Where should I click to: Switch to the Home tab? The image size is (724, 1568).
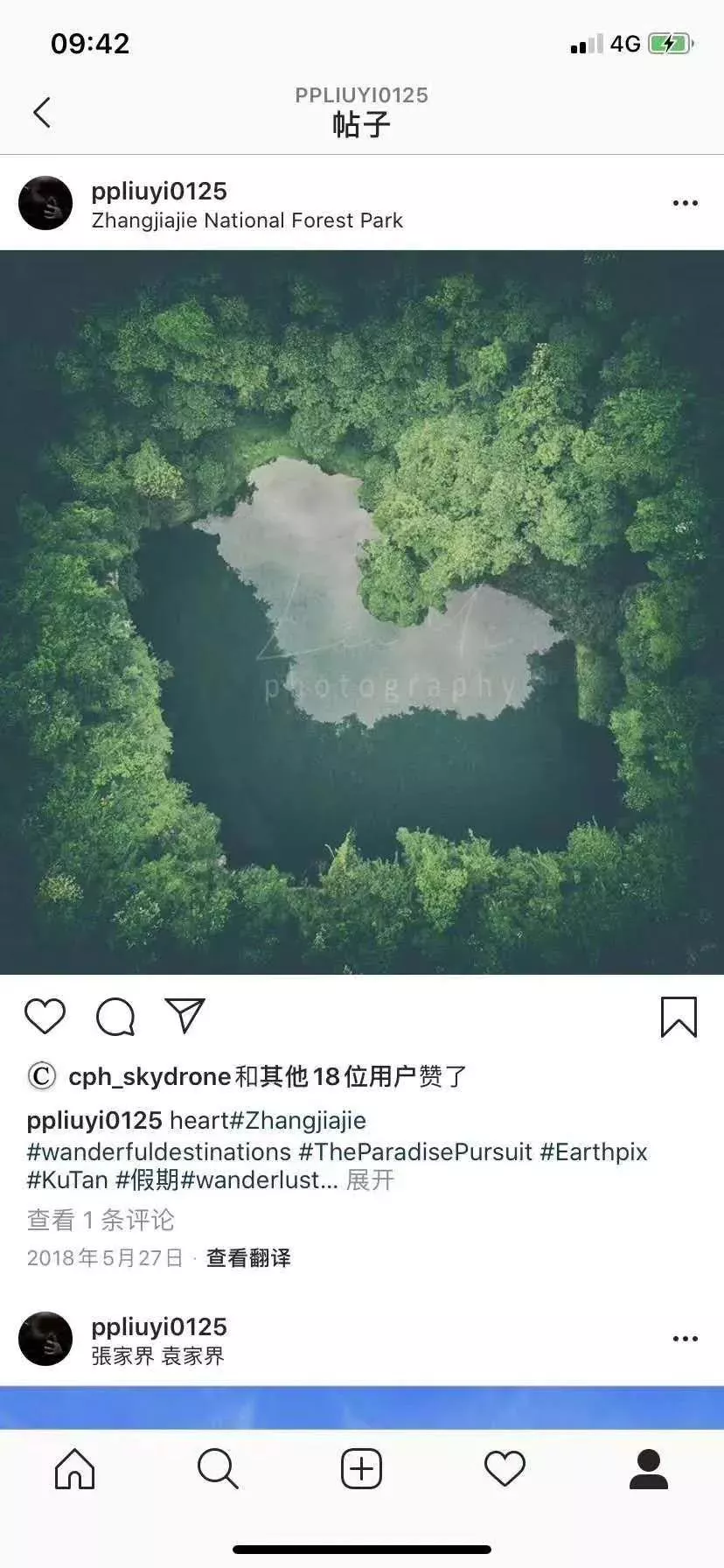point(74,1469)
